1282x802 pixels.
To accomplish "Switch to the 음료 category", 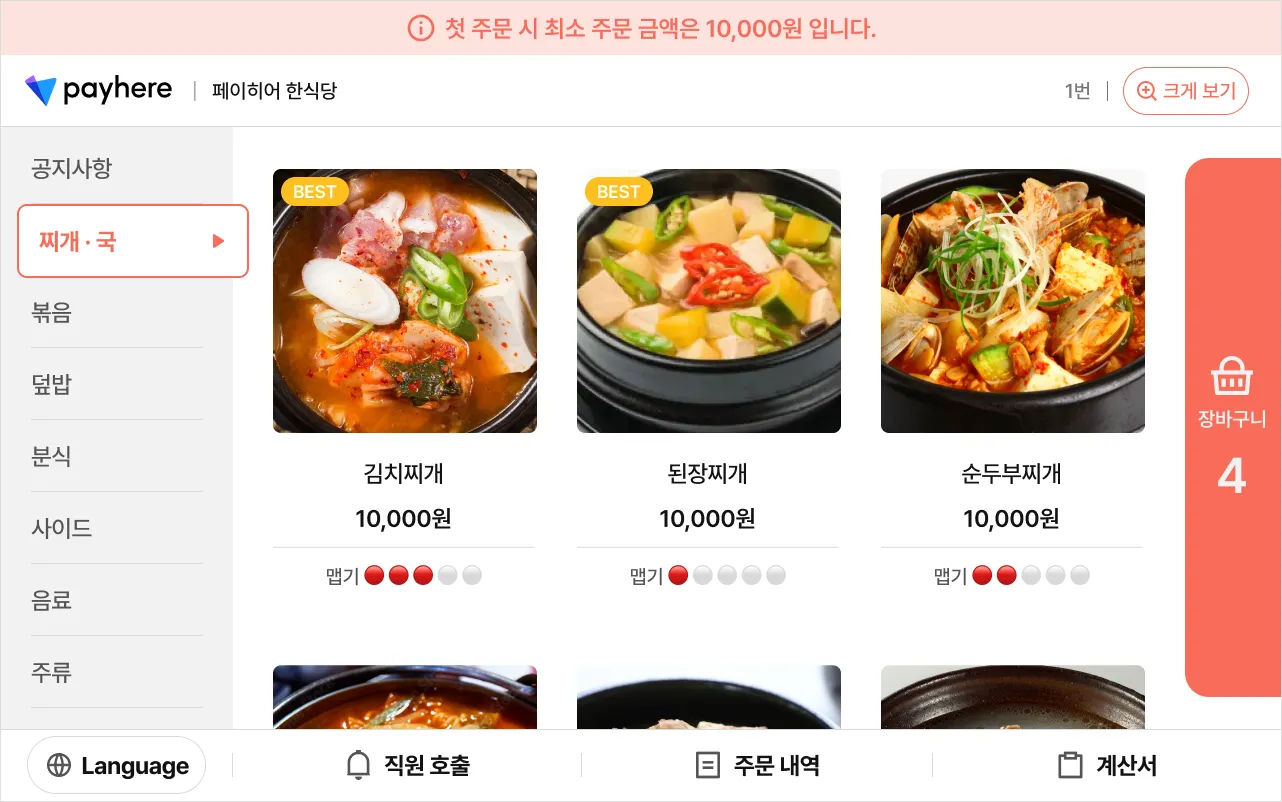I will tap(52, 600).
